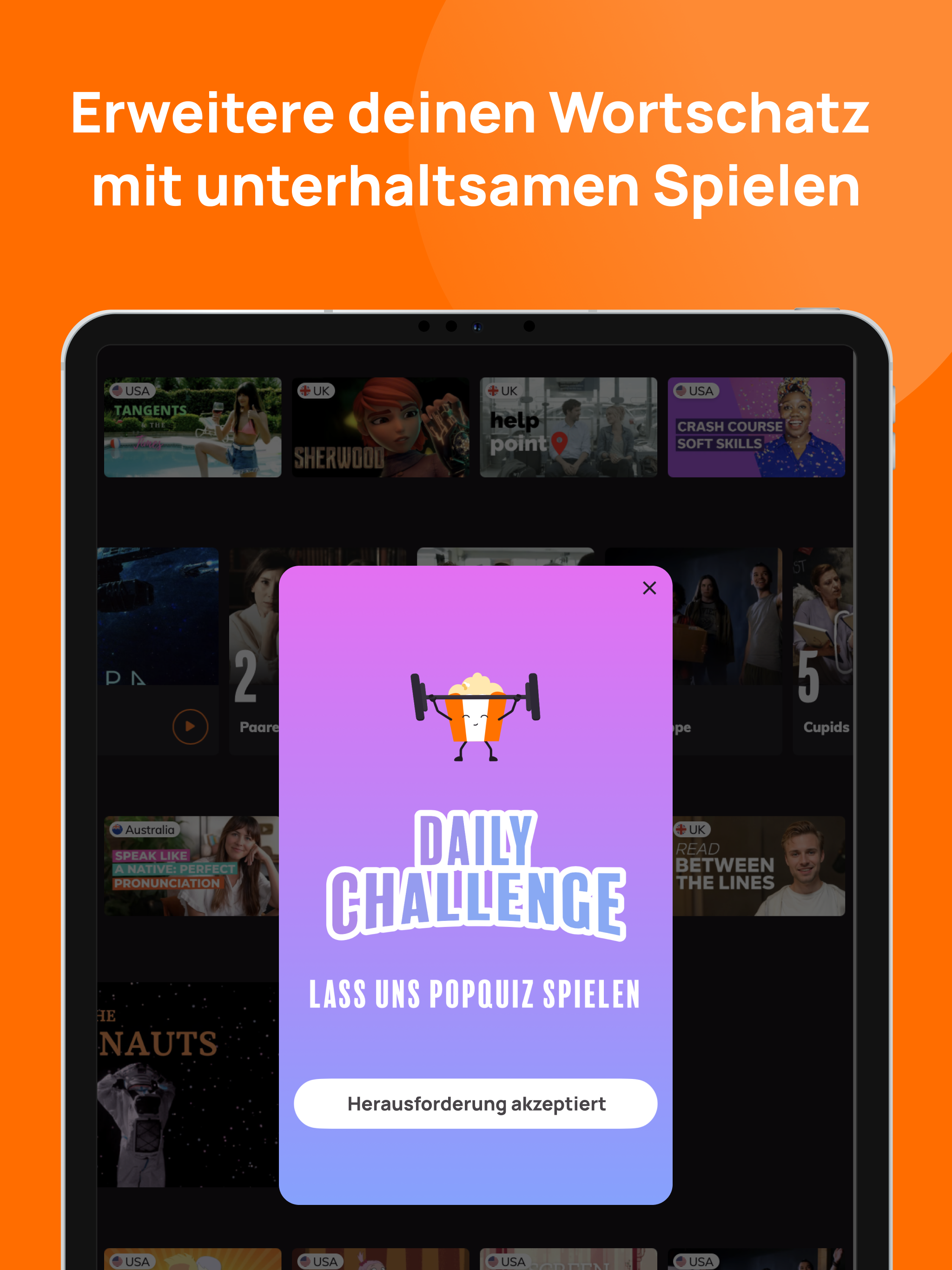The image size is (952, 1270).
Task: Open the Tangents show thumbnail
Action: (x=192, y=427)
